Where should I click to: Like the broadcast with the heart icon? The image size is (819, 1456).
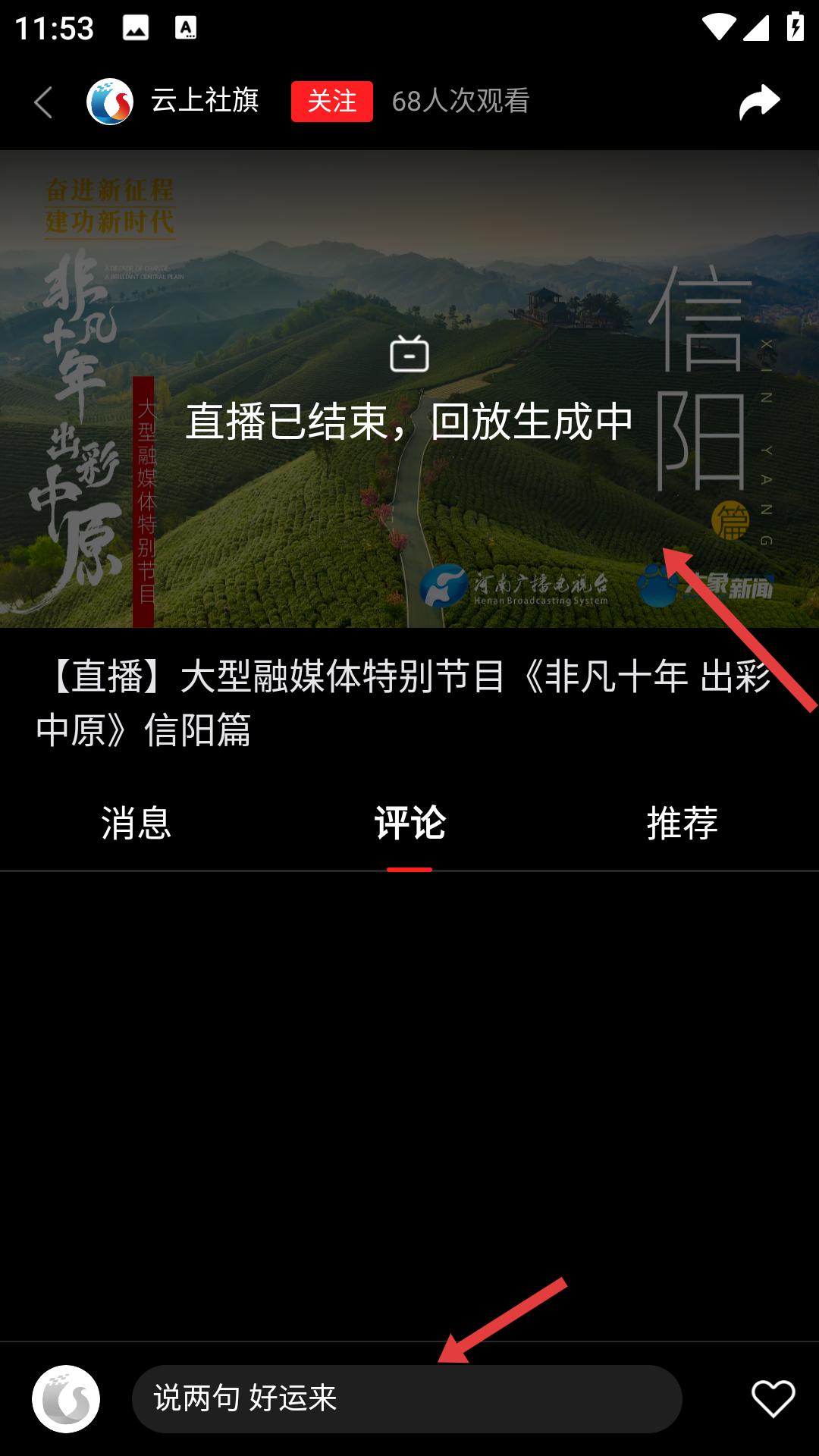point(773,1398)
